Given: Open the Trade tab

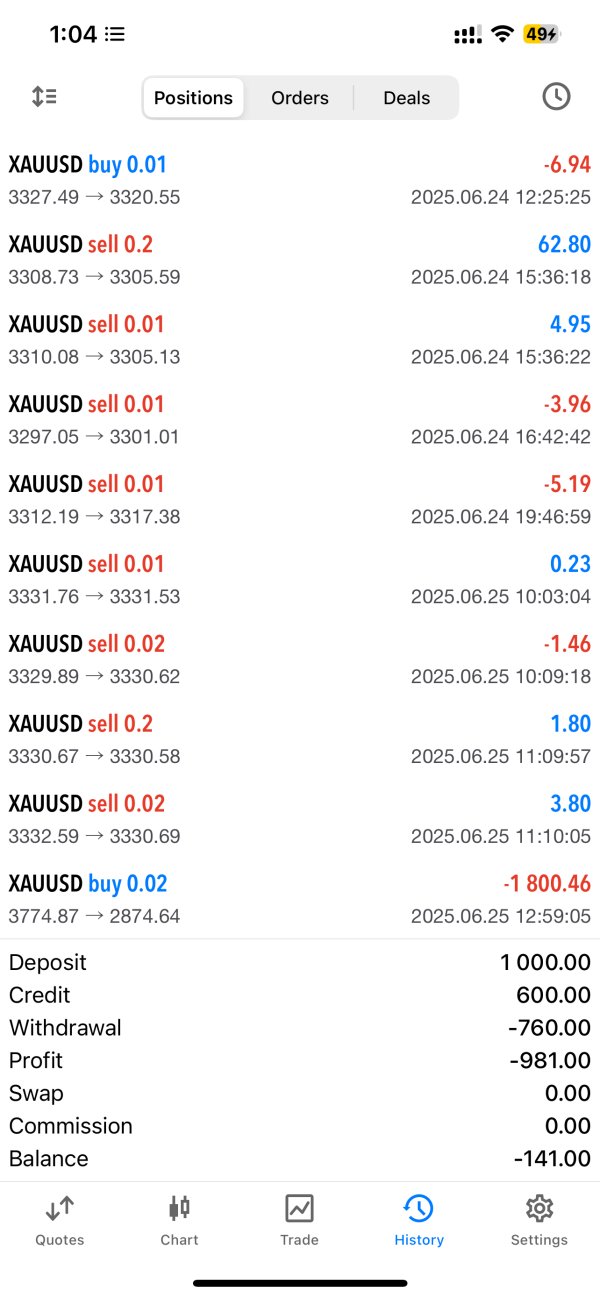Looking at the screenshot, I should 299,1220.
